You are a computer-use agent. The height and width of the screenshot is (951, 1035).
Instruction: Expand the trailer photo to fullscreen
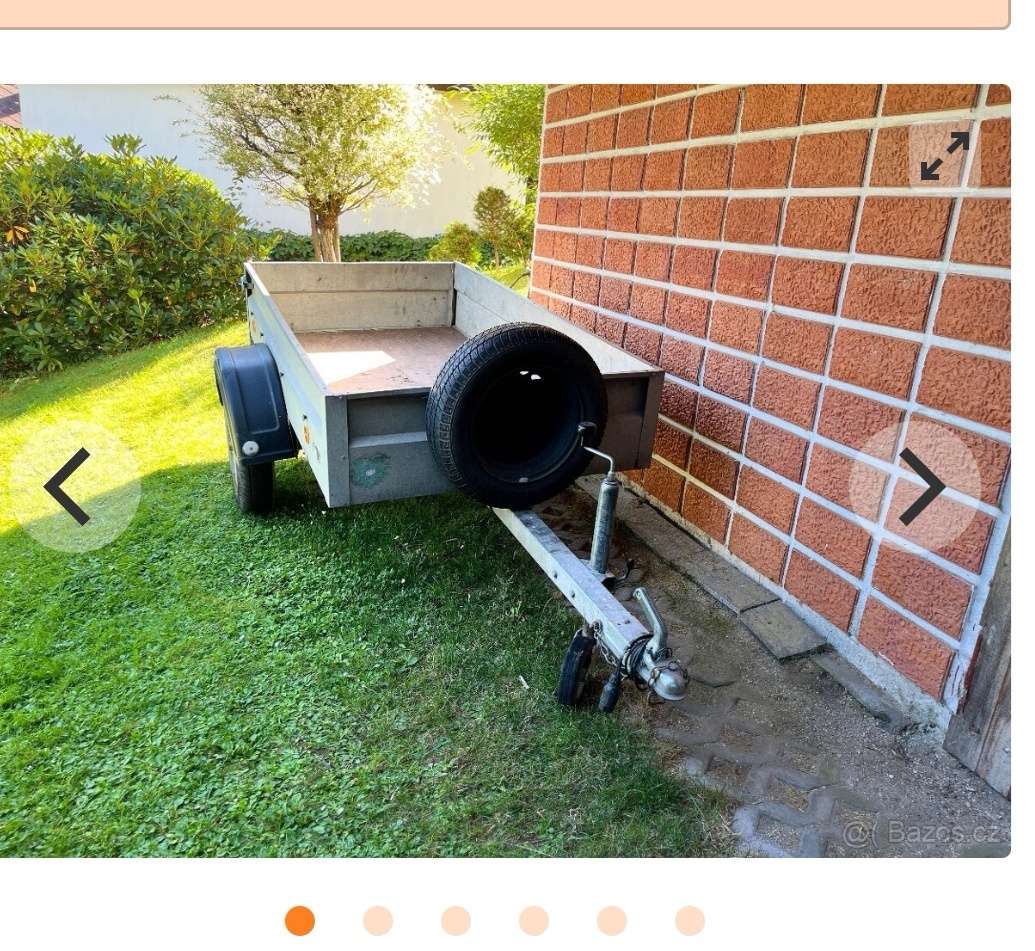tap(944, 156)
